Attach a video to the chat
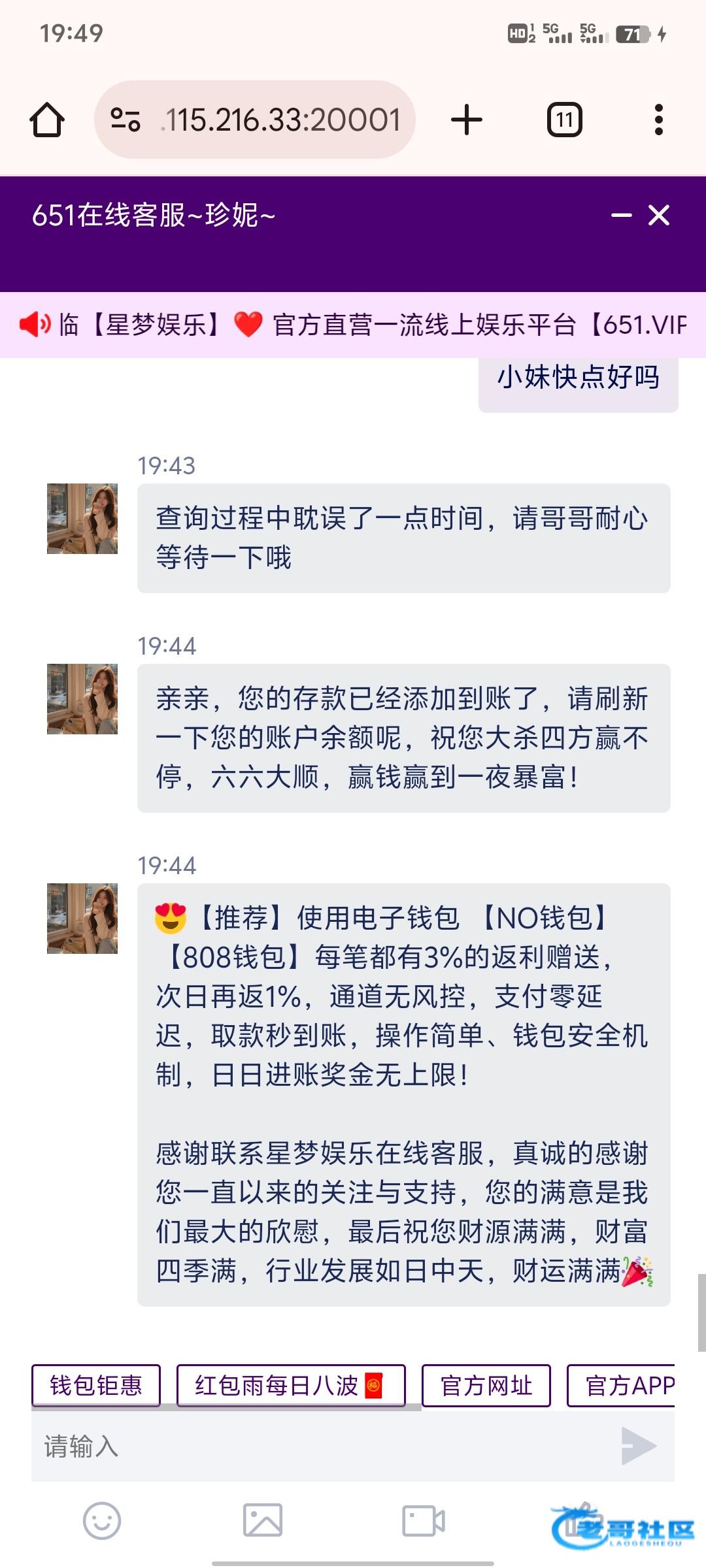Screen dimensions: 706x1568 (423, 1521)
